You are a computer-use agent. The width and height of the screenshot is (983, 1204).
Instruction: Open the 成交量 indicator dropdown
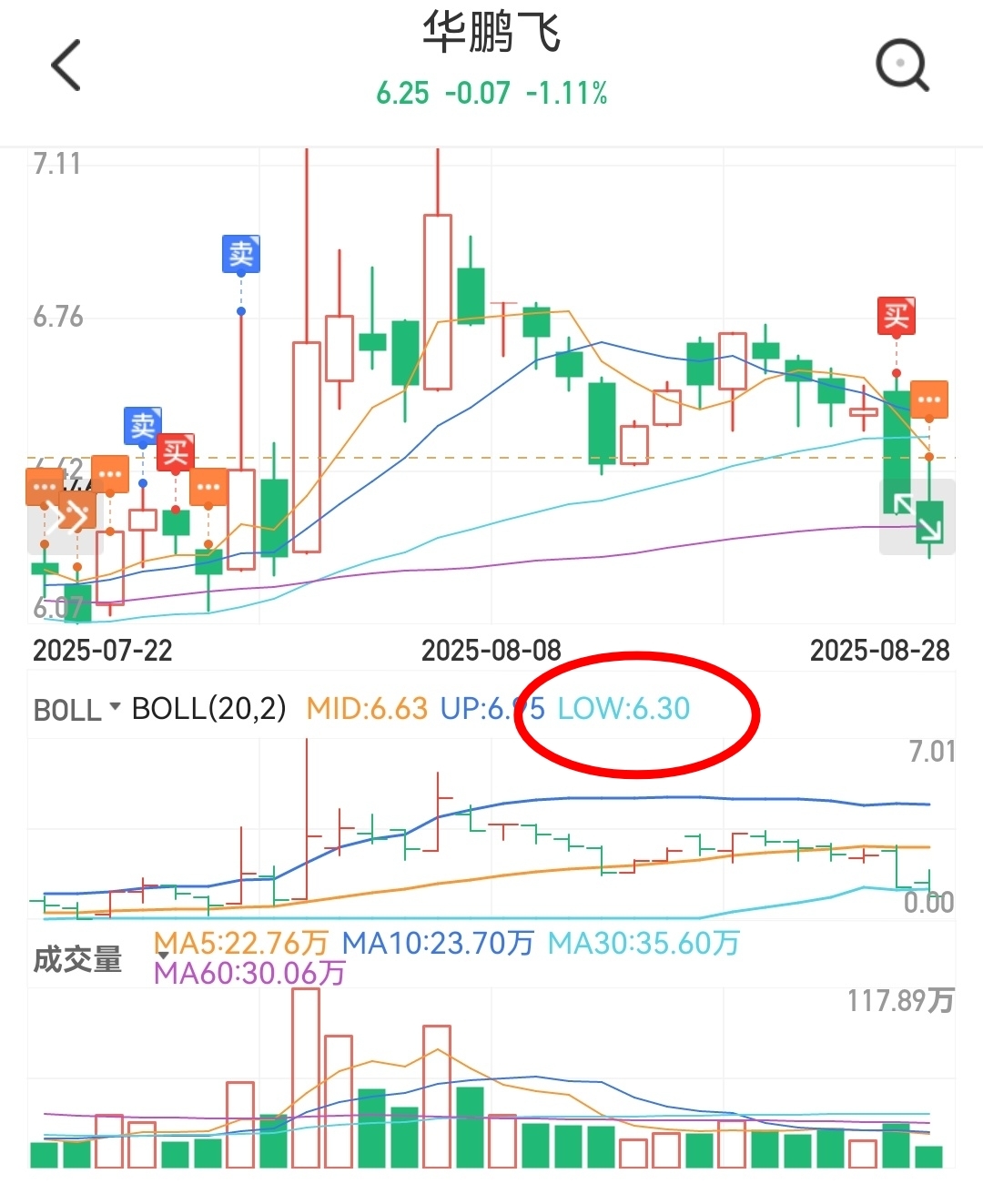click(78, 958)
